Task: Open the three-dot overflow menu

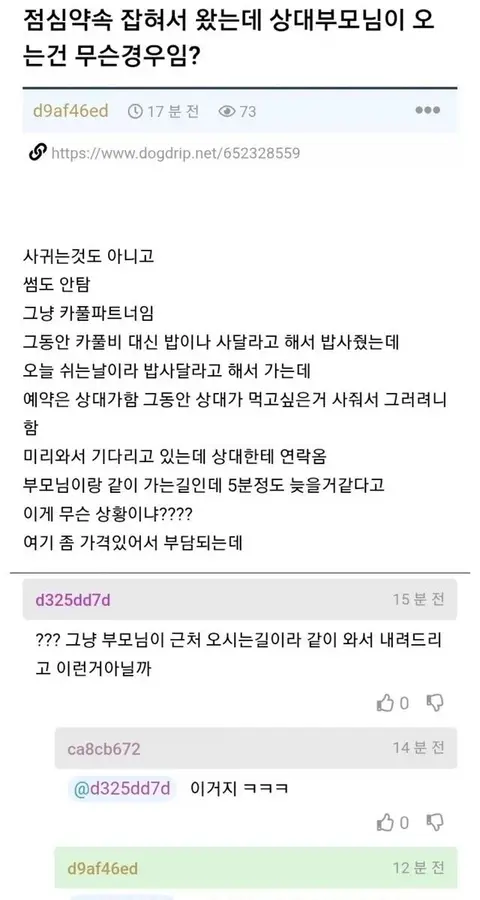Action: [x=428, y=110]
